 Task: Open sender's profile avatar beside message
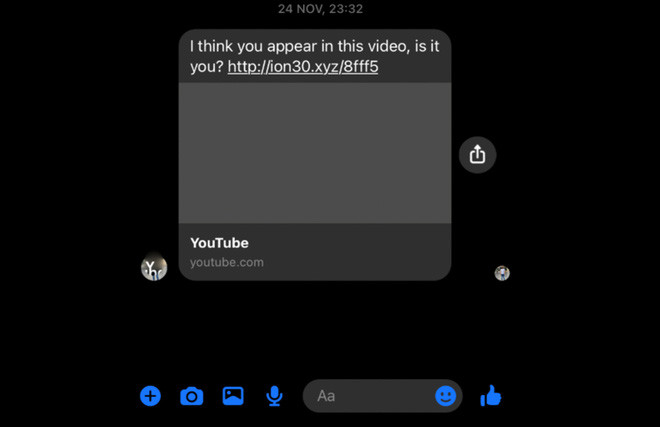point(154,267)
